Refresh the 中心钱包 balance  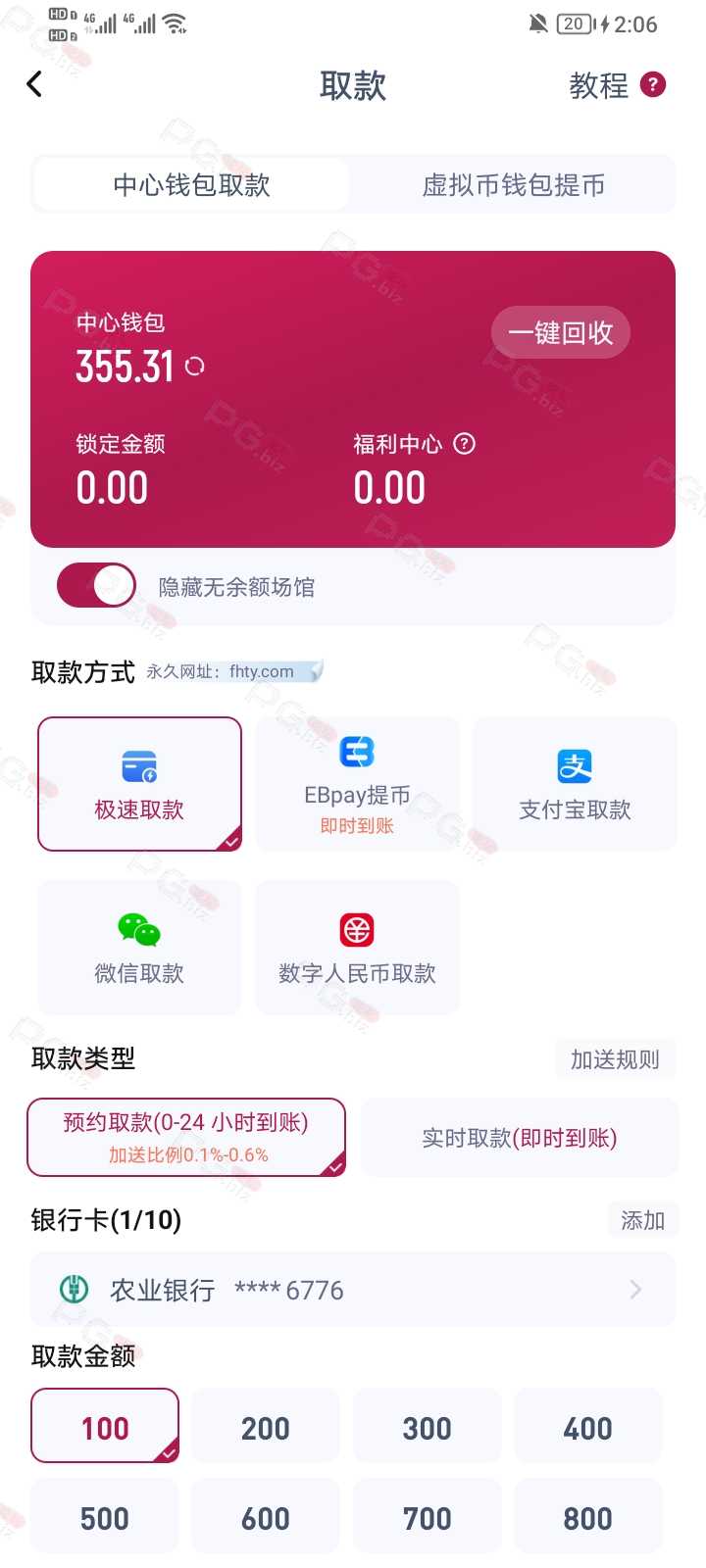coord(195,367)
